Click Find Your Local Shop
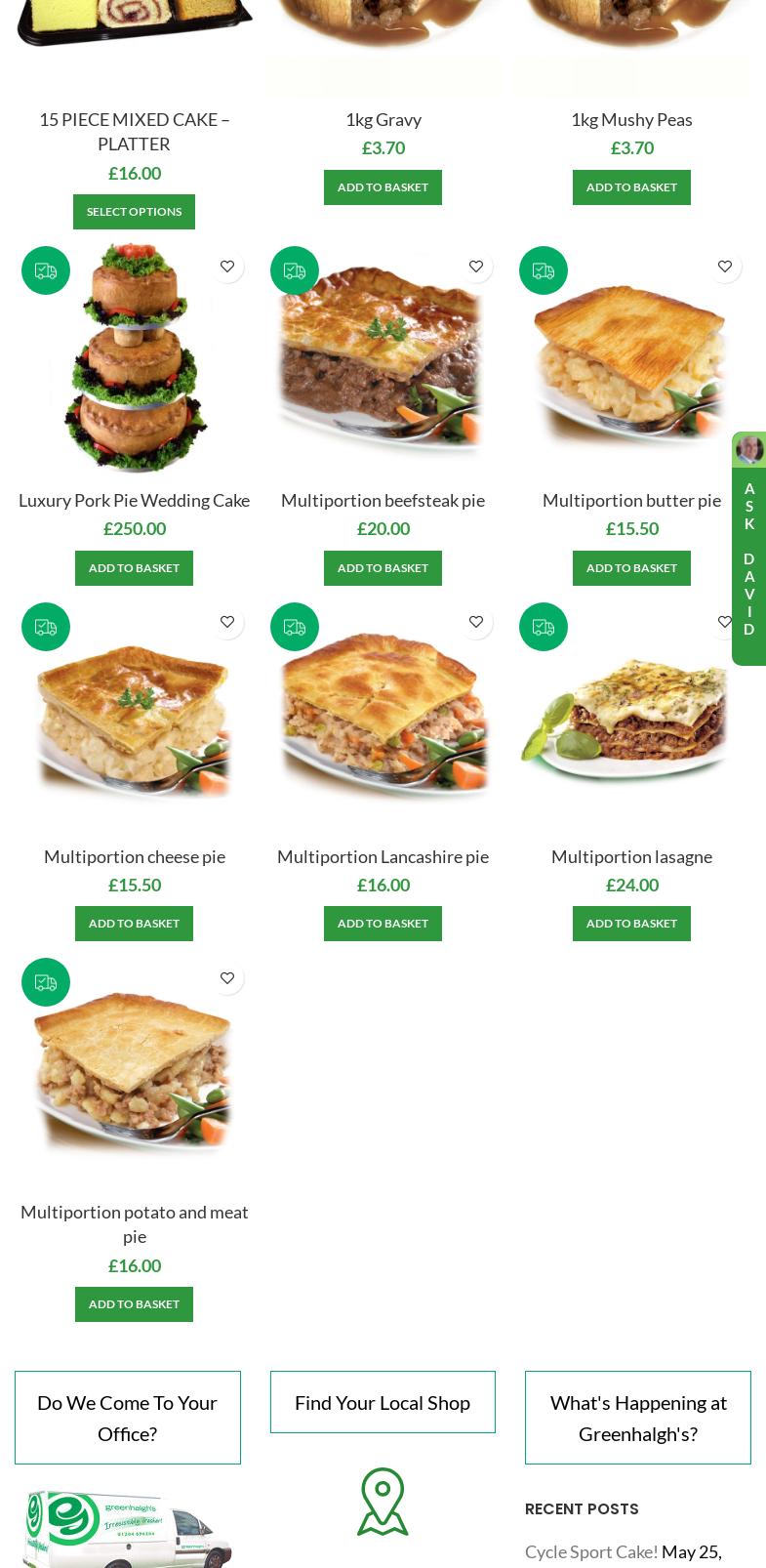 pyautogui.click(x=383, y=1402)
